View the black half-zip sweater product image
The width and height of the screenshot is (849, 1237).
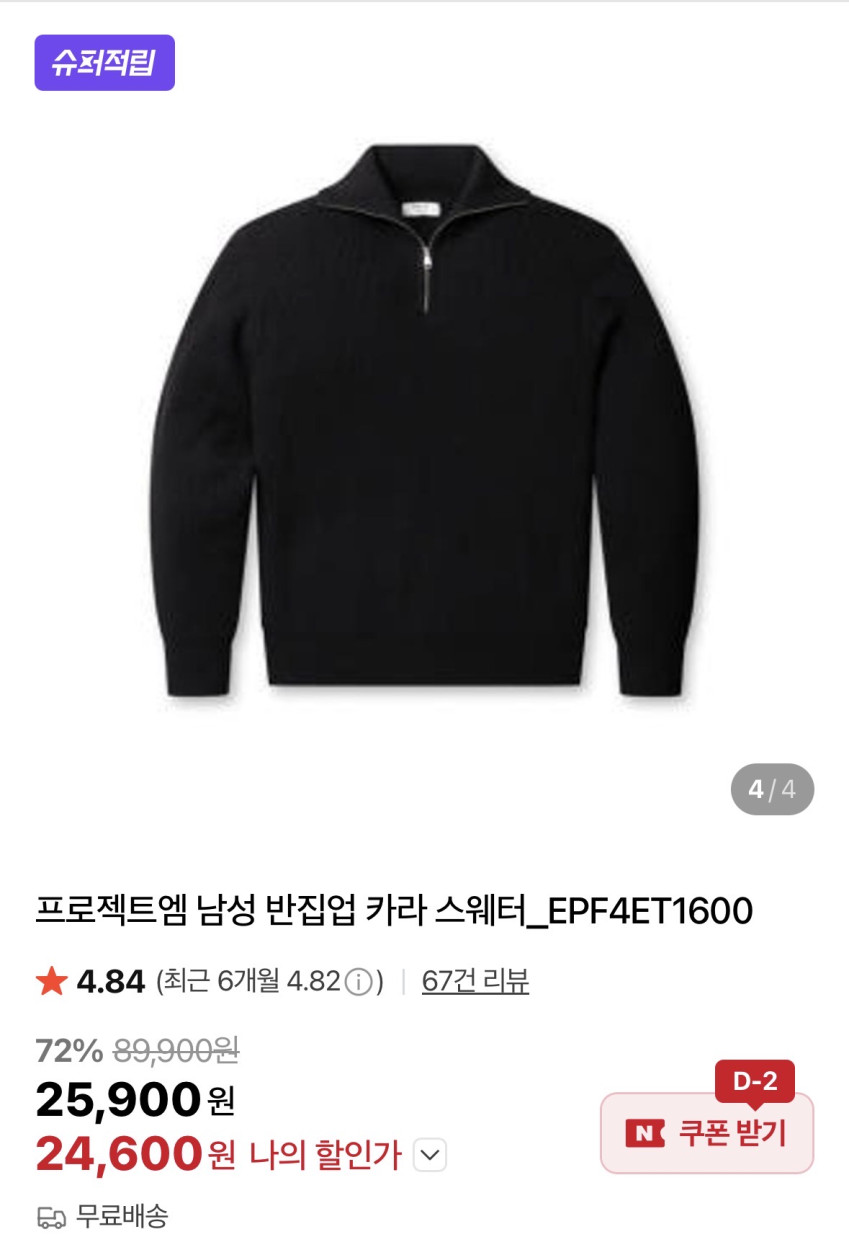point(424,420)
